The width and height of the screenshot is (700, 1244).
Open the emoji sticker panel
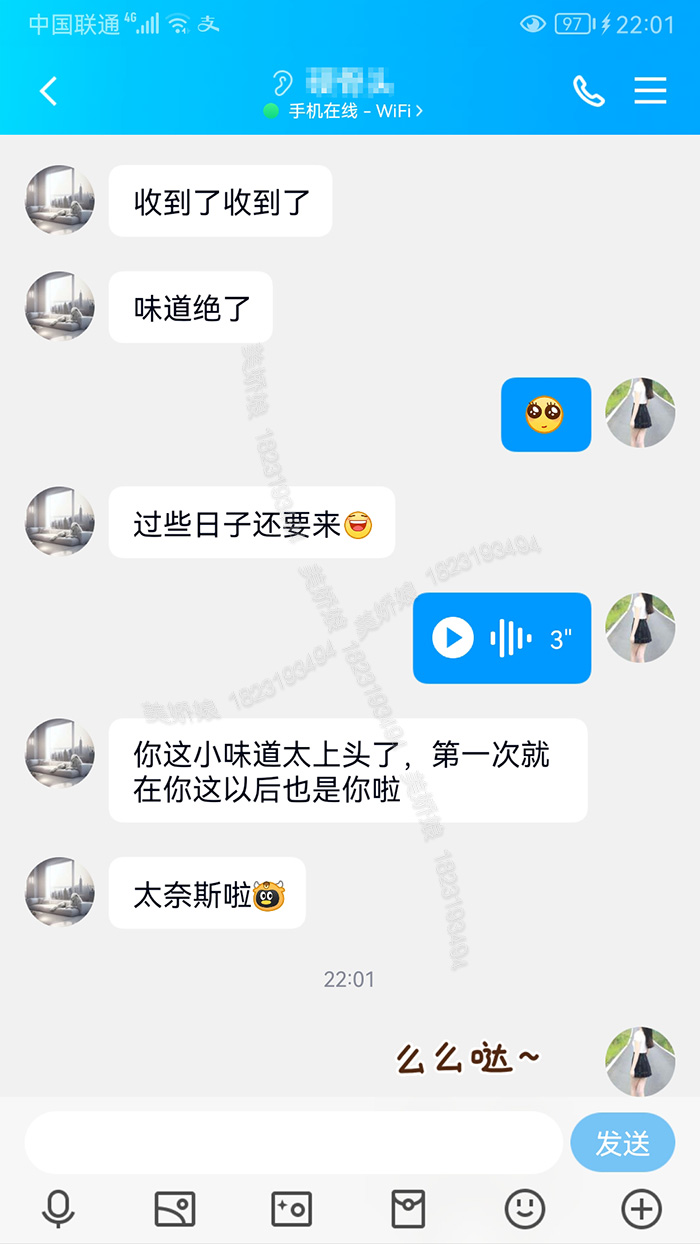pyautogui.click(x=524, y=1209)
